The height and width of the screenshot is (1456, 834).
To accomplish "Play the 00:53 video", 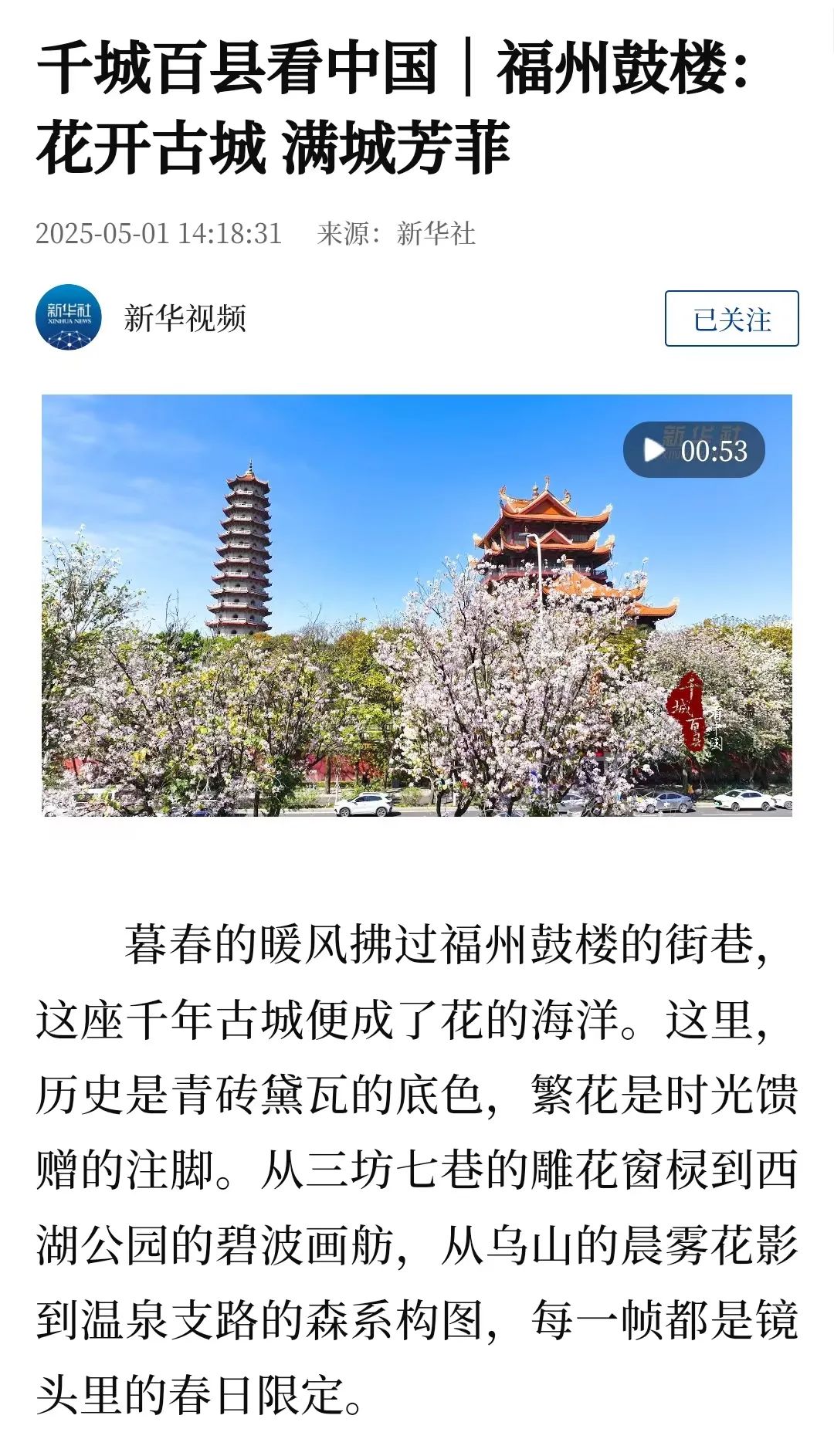I will 693,450.
